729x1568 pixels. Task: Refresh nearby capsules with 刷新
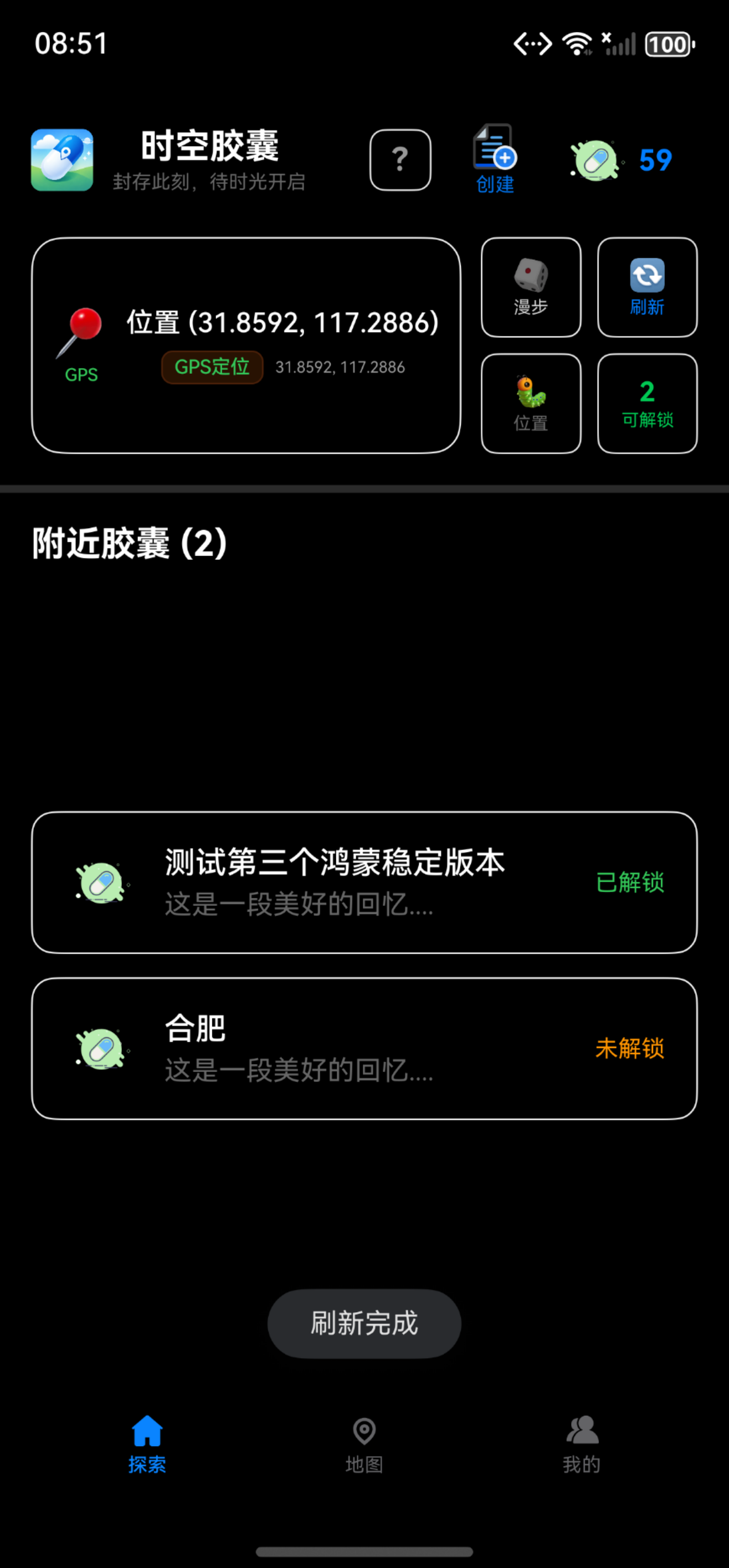647,287
